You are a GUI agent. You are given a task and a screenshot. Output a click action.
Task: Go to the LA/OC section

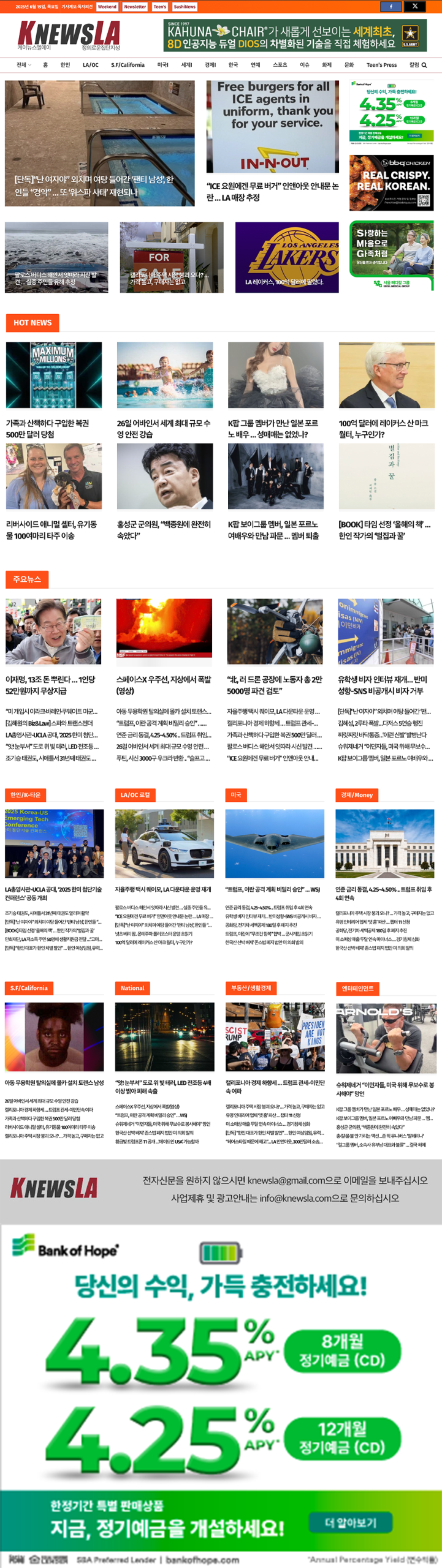(91, 65)
